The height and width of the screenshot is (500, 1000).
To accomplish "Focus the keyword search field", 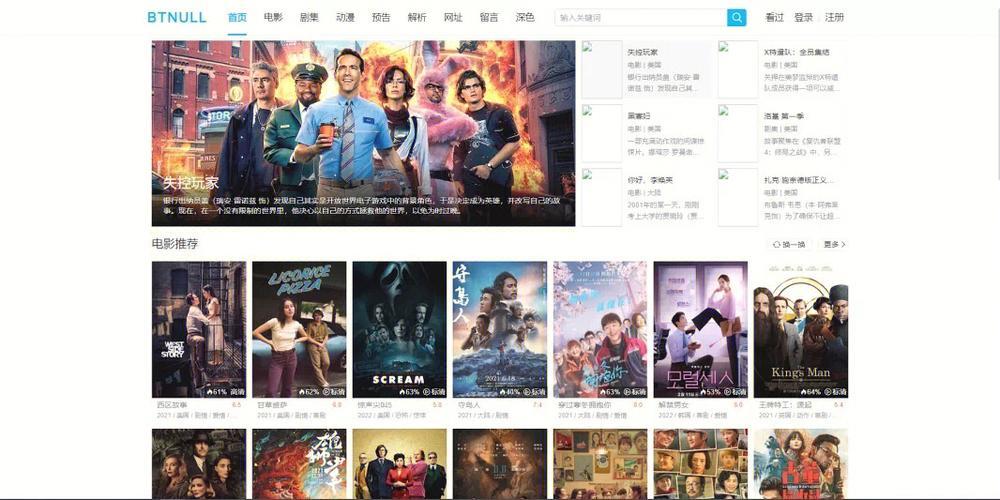I will 640,17.
